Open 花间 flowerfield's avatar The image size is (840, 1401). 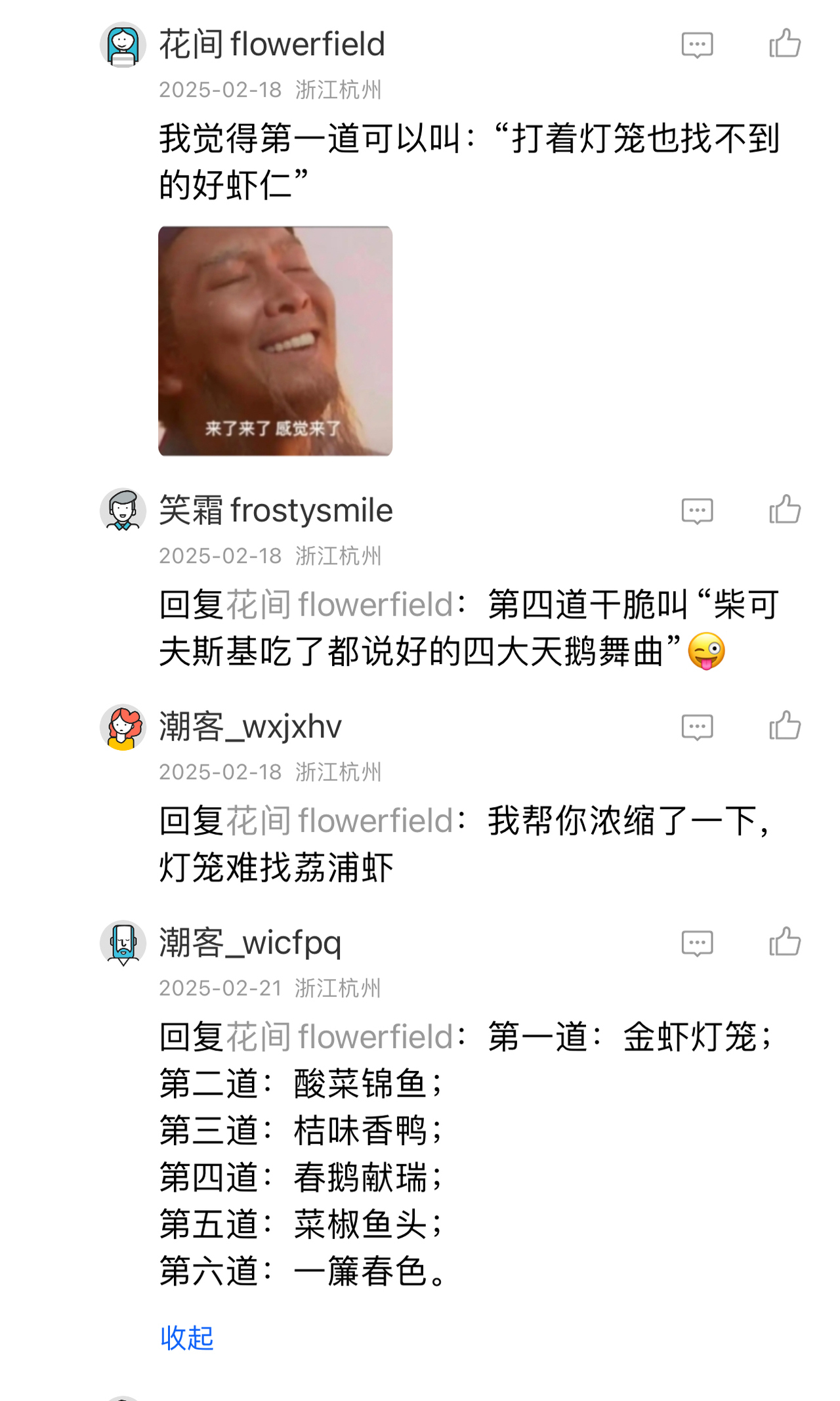(x=123, y=45)
